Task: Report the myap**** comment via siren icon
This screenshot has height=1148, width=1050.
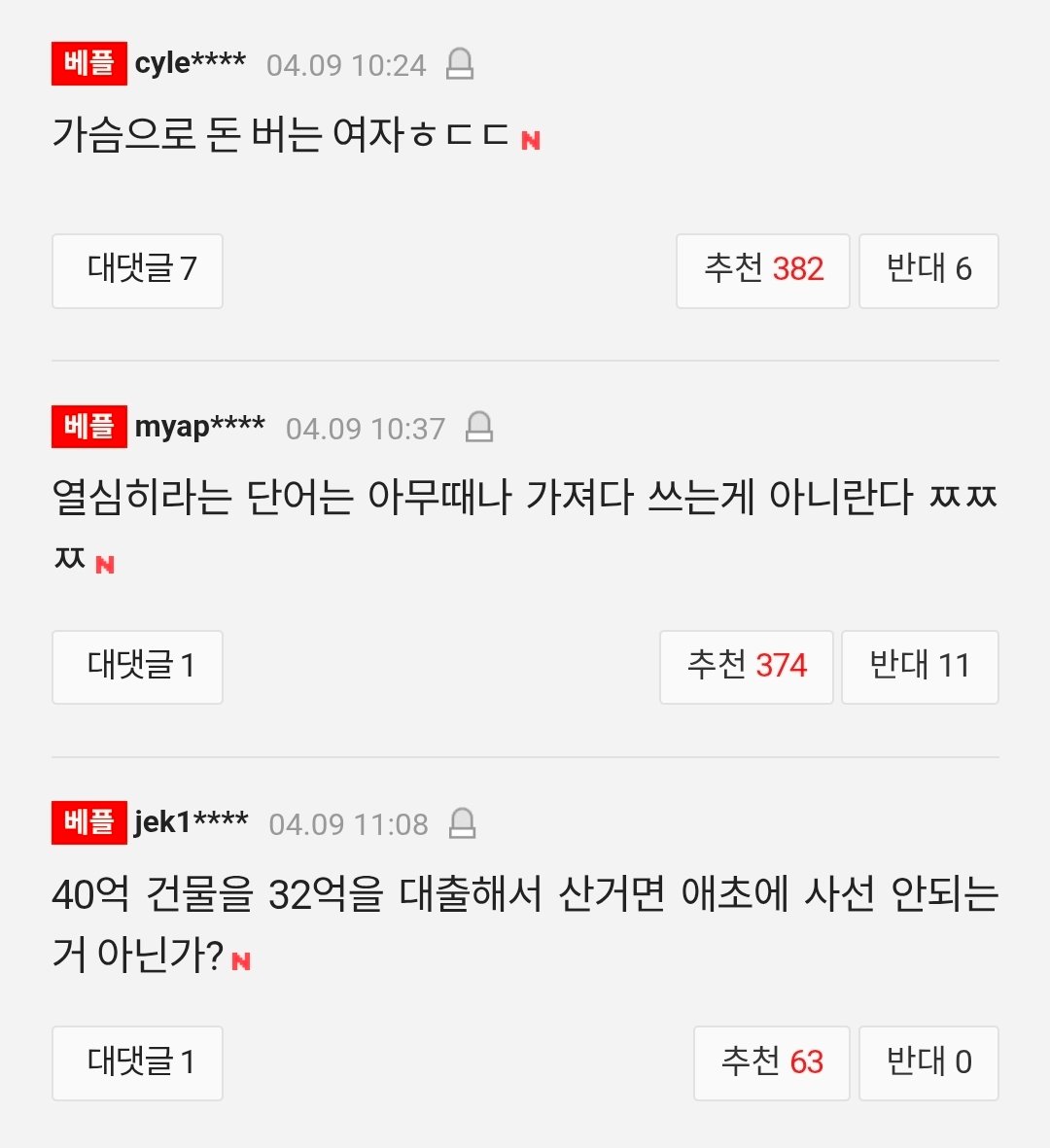Action: 478,428
